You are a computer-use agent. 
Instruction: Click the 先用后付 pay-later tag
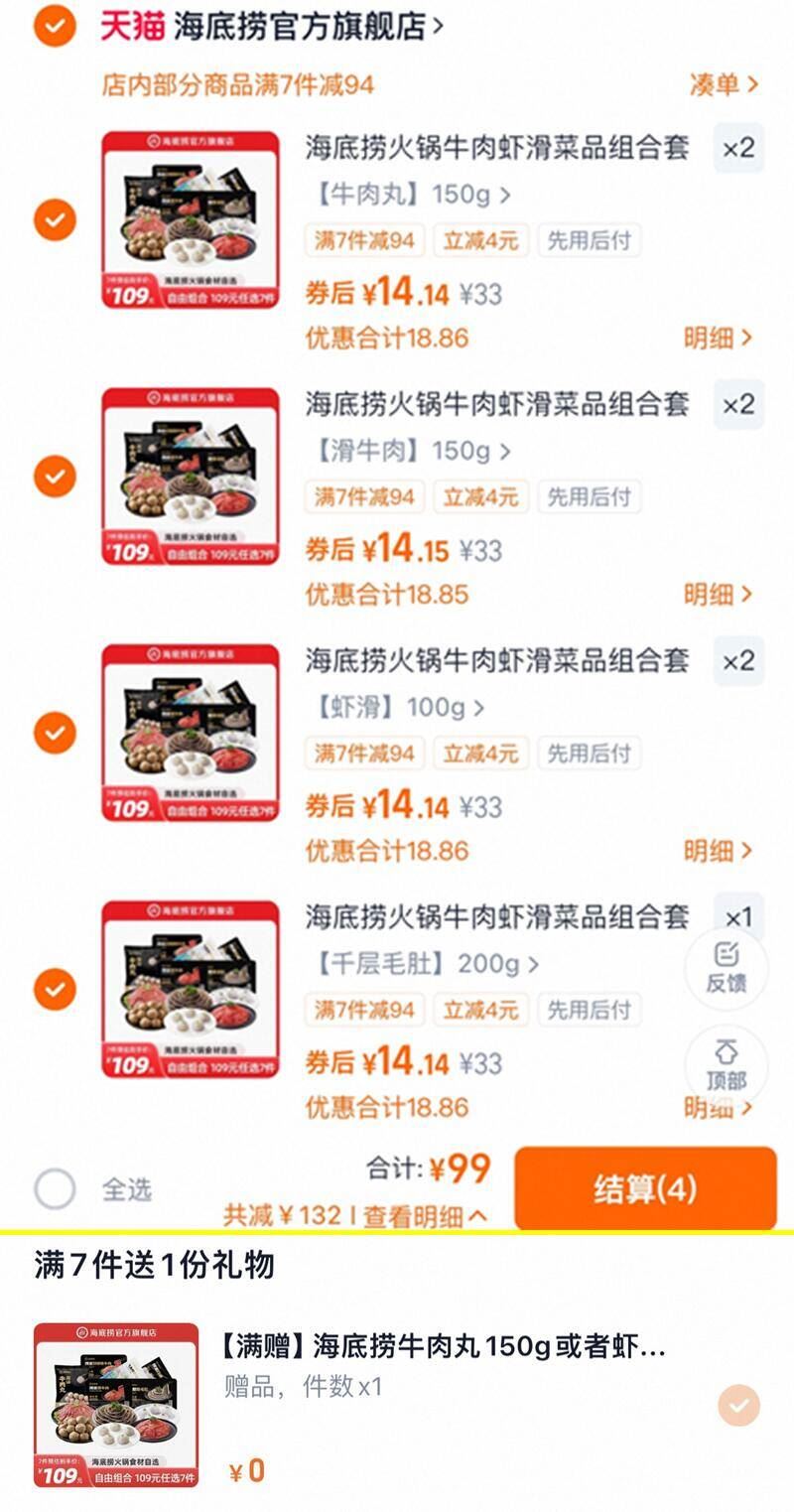[590, 240]
